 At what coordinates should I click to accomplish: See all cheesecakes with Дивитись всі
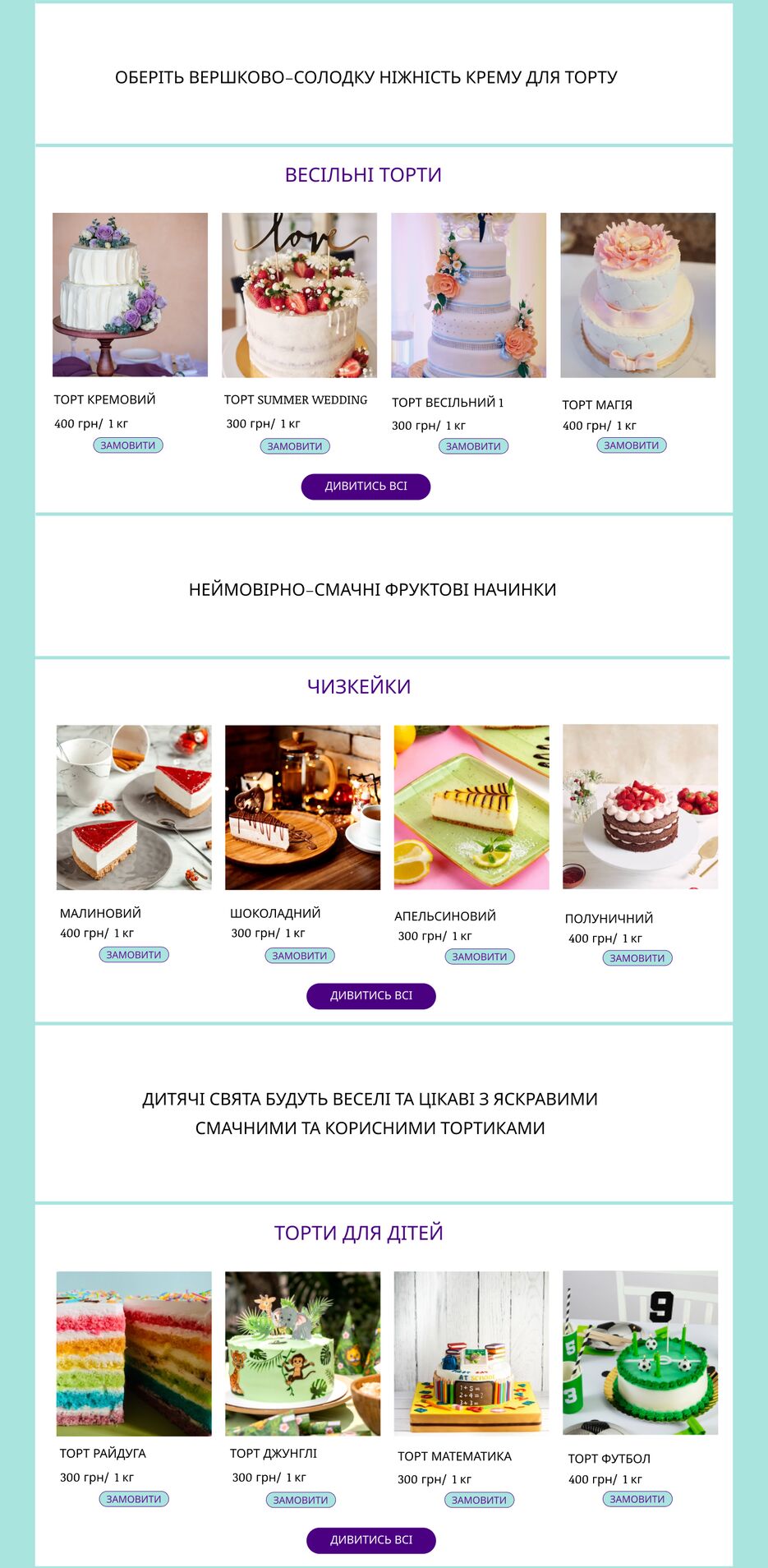[370, 996]
